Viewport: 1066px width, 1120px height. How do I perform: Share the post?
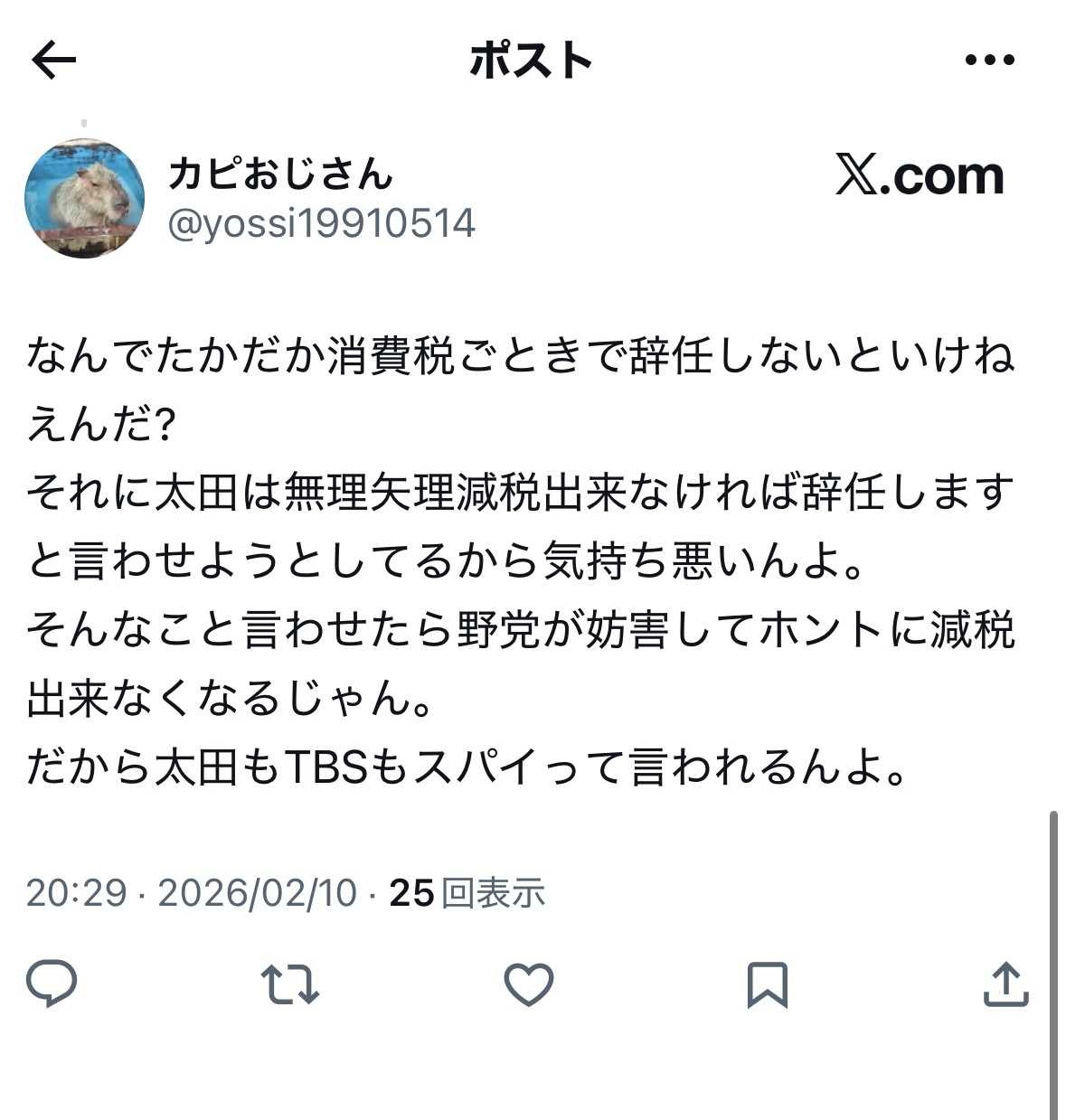[x=1005, y=984]
